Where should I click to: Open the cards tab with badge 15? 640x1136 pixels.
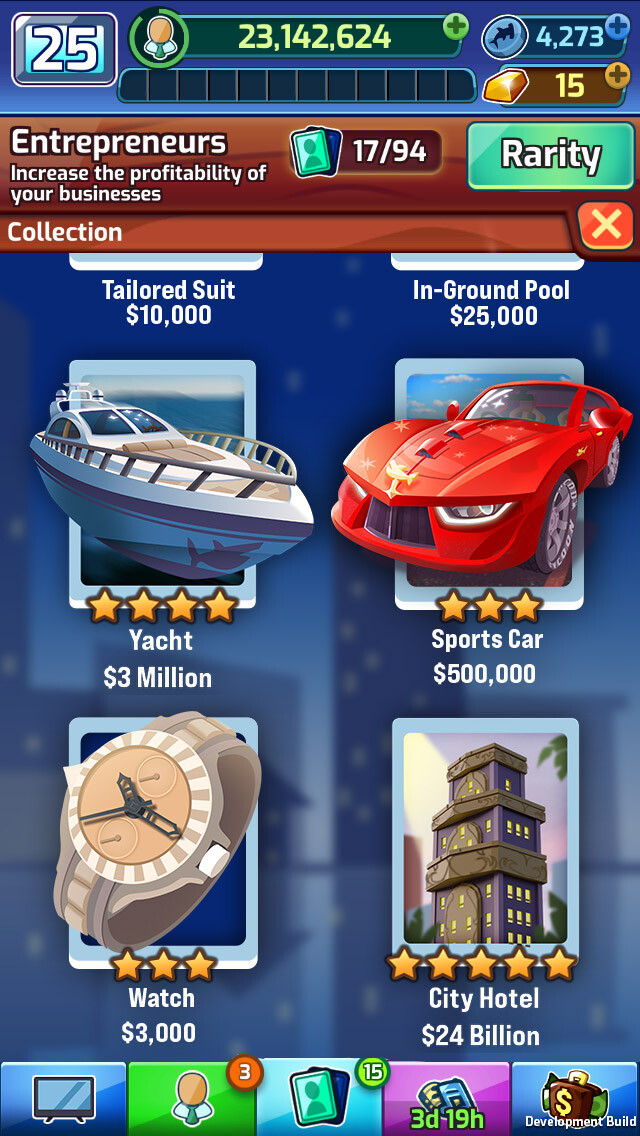point(318,1099)
